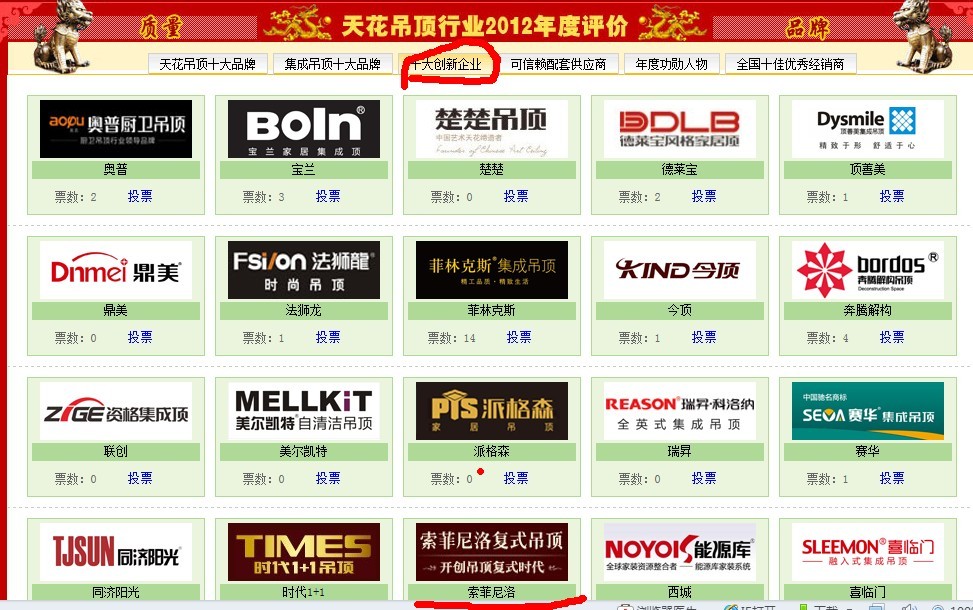Open the 集成吊顶十大品牌 tab
This screenshot has width=973, height=610.
click(x=333, y=64)
